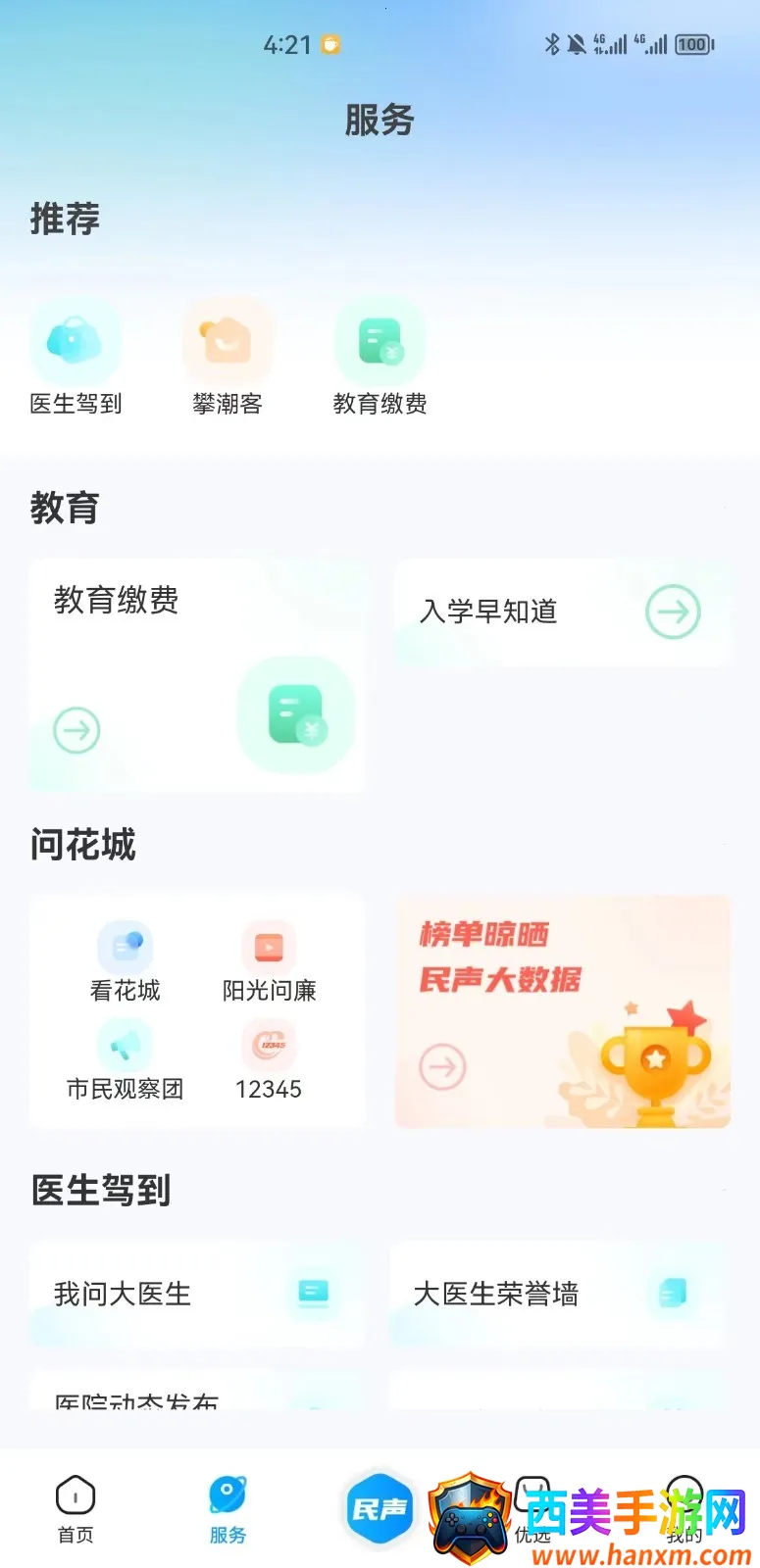View the 榜单晾晒 民声大数据 banner
Viewport: 760px width, 1568px height.
[562, 1010]
